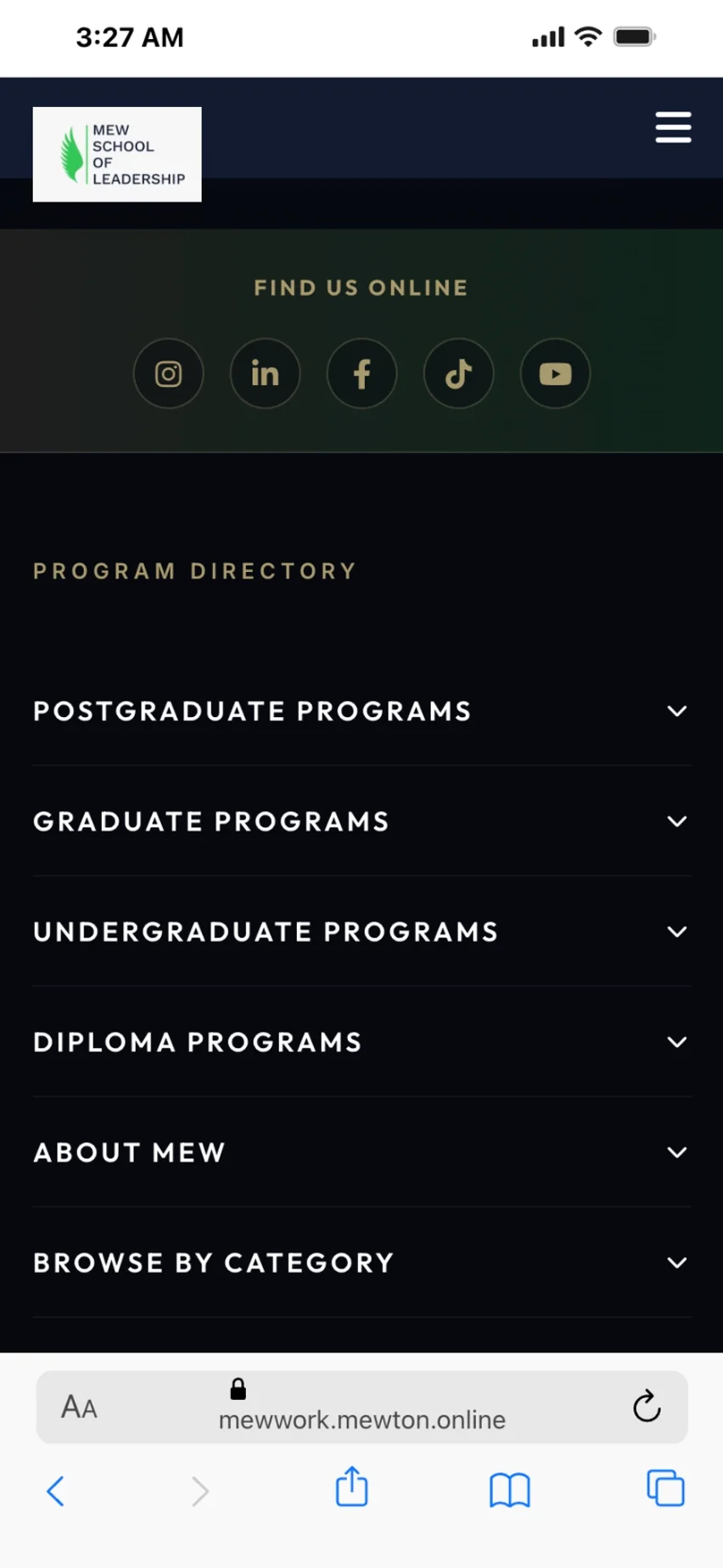Expand the Undergraduate Programs section
Image resolution: width=723 pixels, height=1568 pixels.
pos(361,932)
